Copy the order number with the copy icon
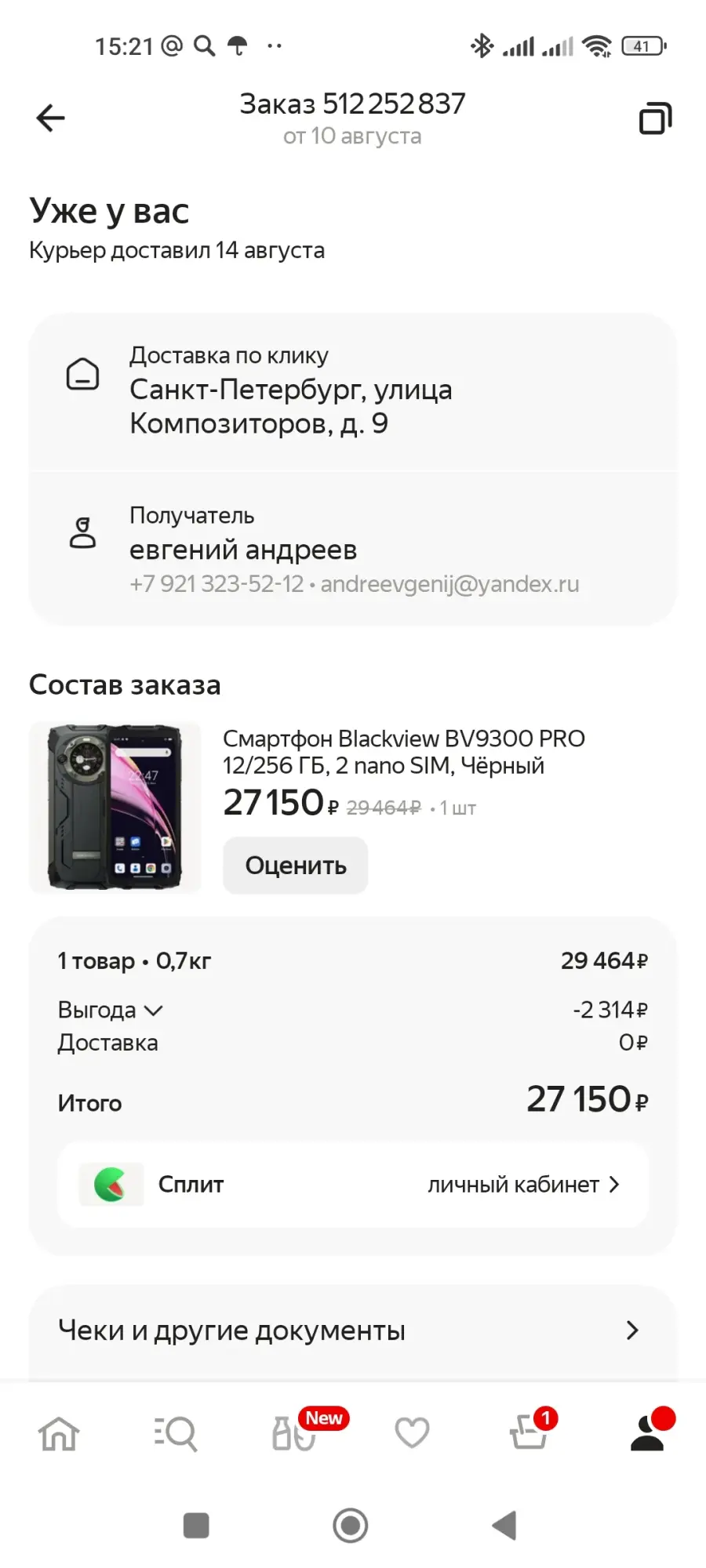This screenshot has height=1568, width=706. click(655, 118)
